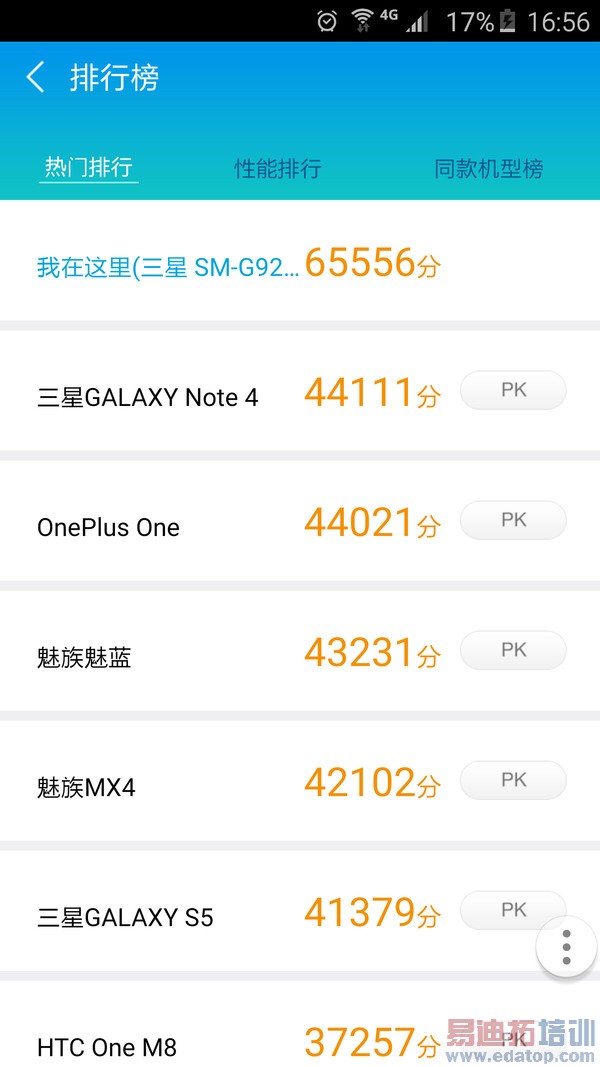Switch to the 性能排行 tab

[277, 168]
